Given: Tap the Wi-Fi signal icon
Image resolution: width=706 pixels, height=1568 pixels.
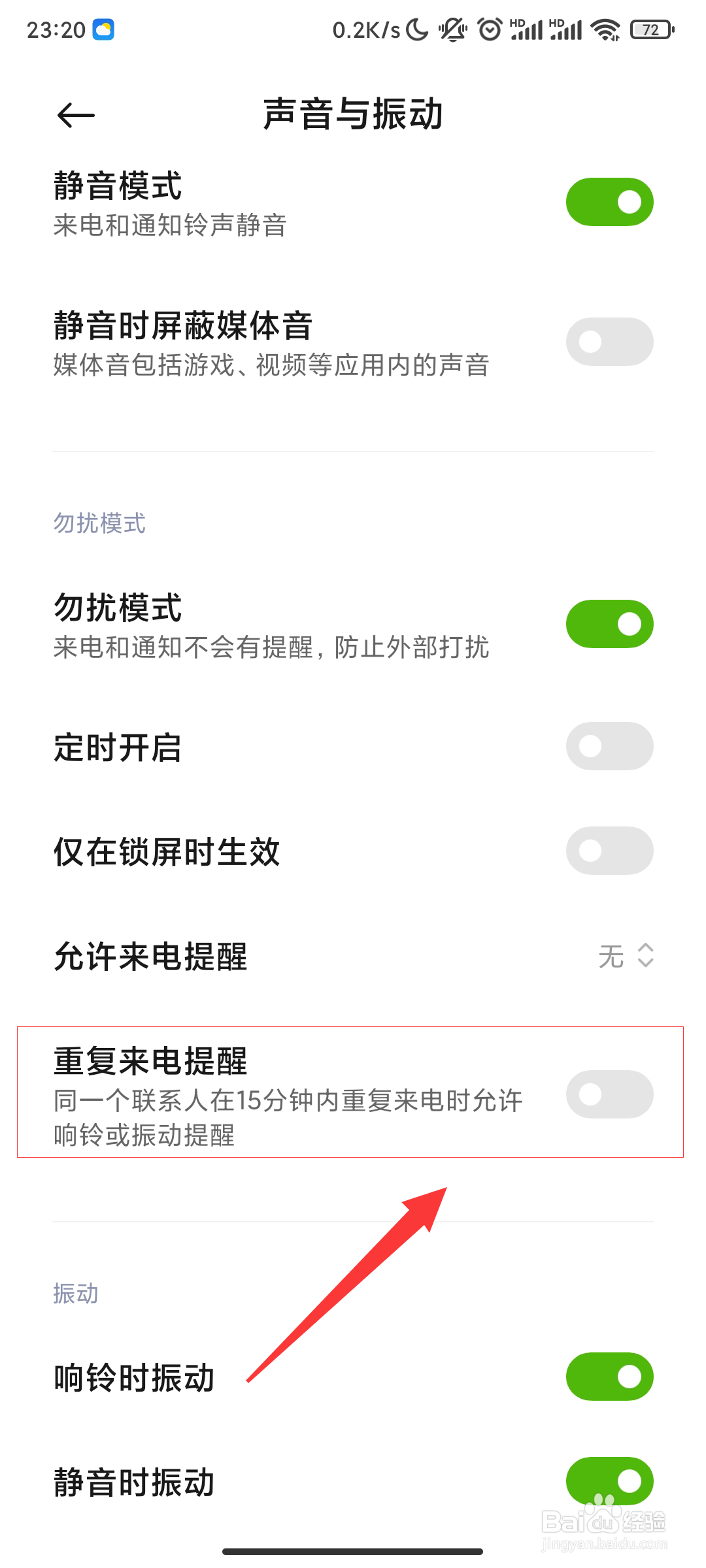Looking at the screenshot, I should 605,29.
